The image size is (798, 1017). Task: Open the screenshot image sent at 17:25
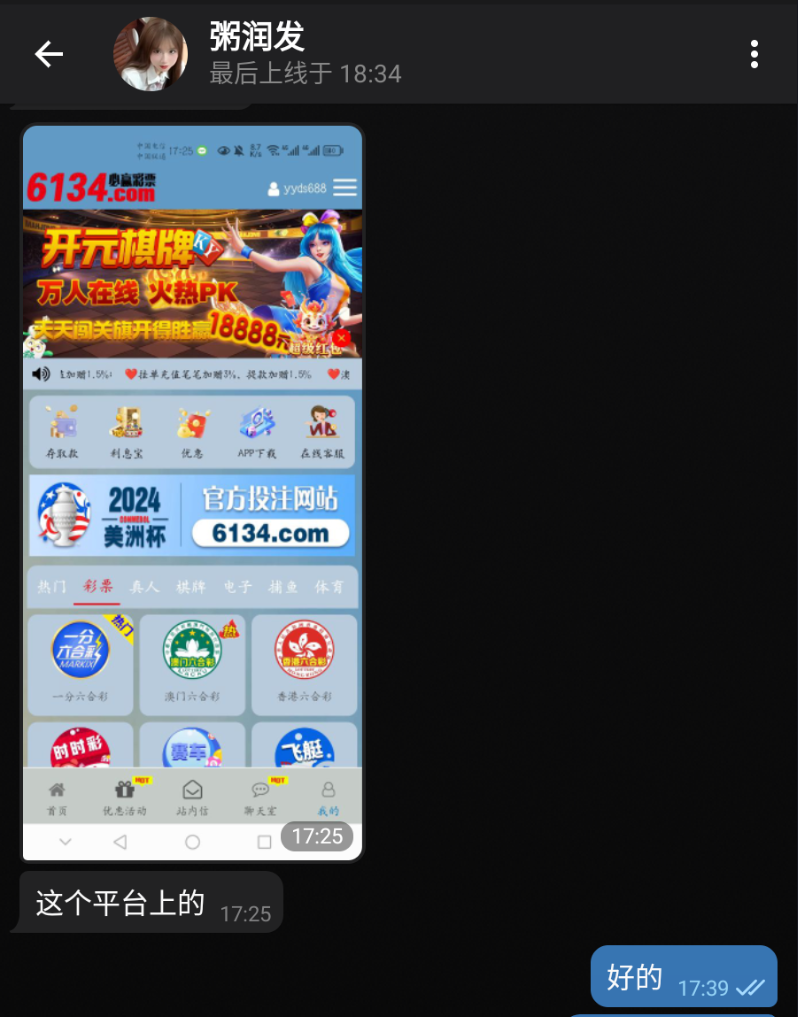tap(192, 492)
